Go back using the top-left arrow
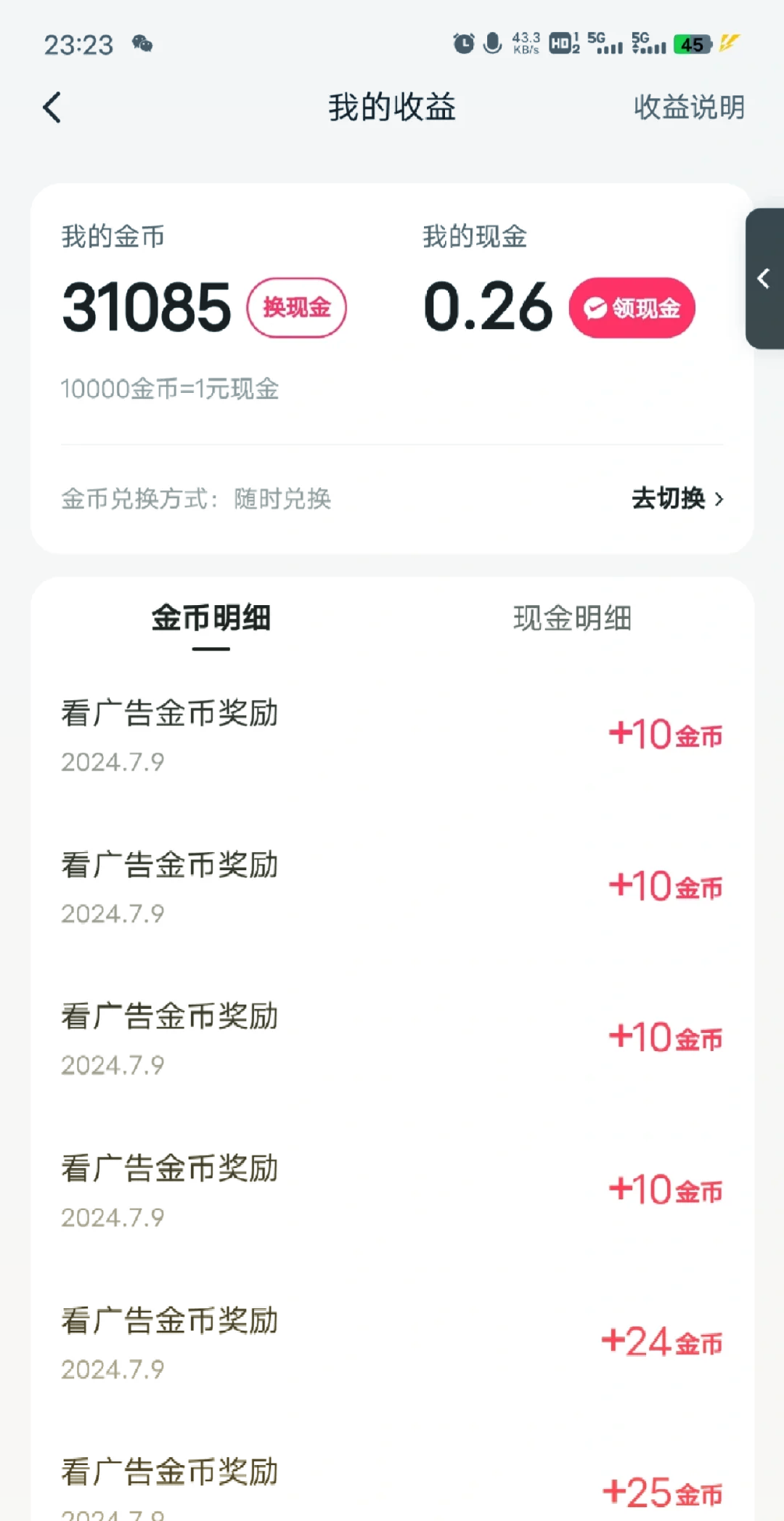Image resolution: width=784 pixels, height=1521 pixels. coord(52,108)
